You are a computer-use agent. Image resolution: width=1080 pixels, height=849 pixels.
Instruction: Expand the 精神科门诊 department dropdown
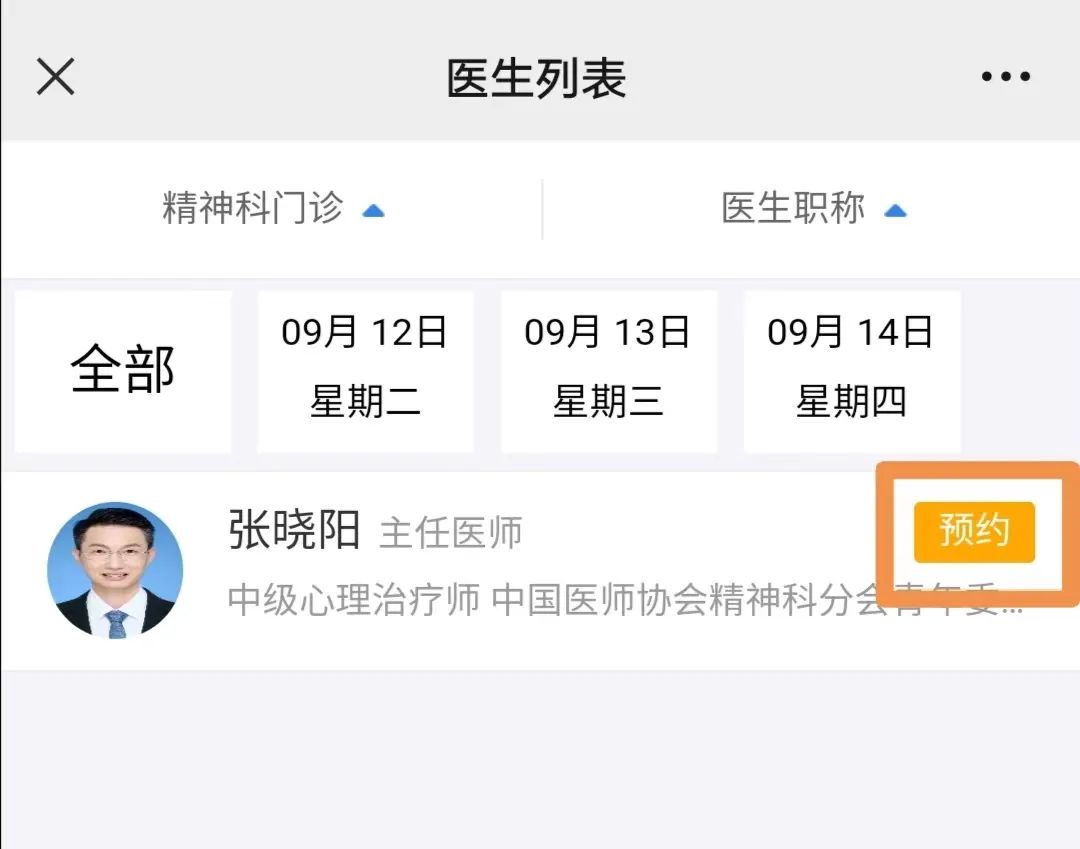[x=272, y=209]
